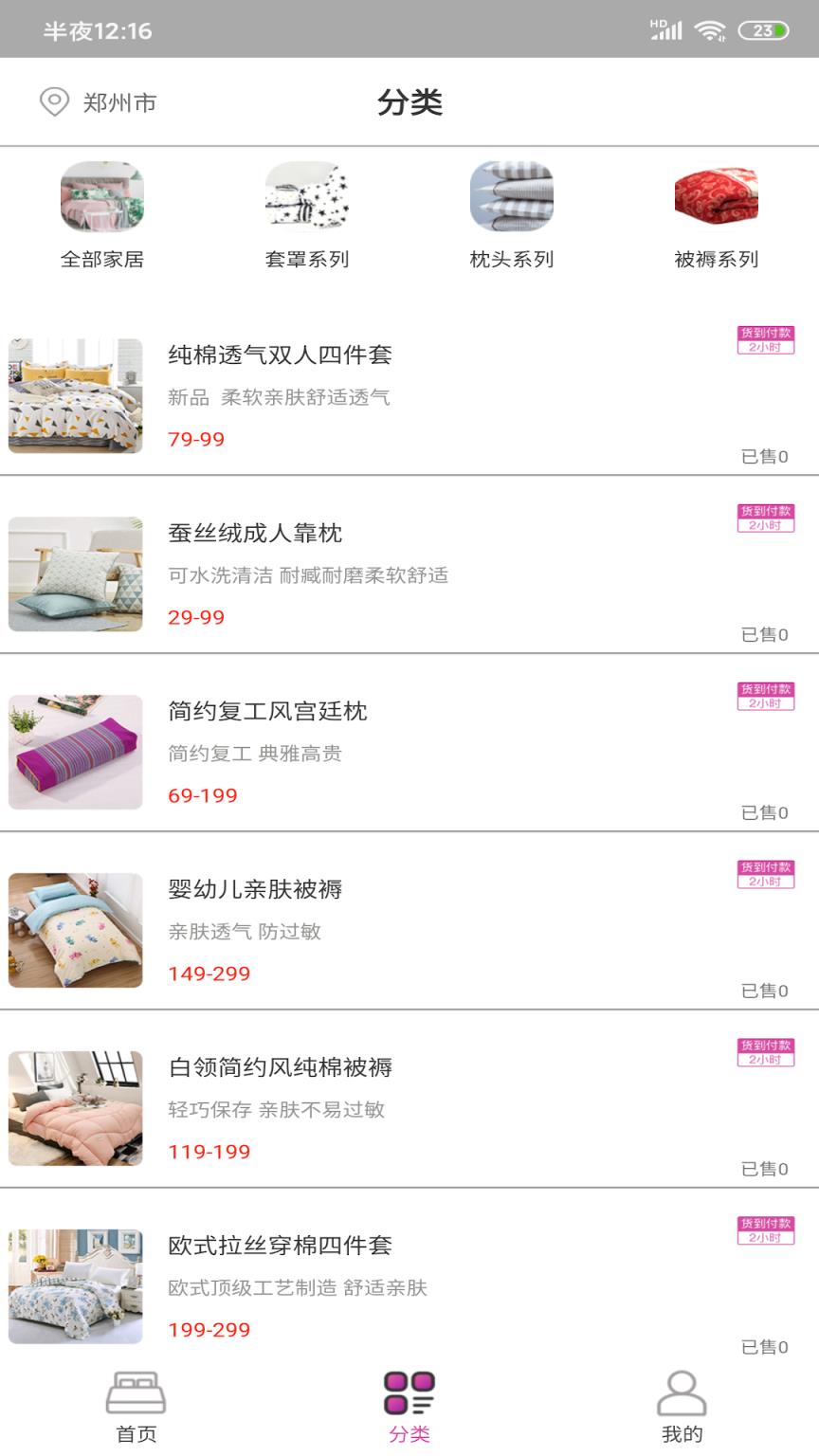The image size is (819, 1456).
Task: Click the price 79-99 on first product
Action: 196,439
